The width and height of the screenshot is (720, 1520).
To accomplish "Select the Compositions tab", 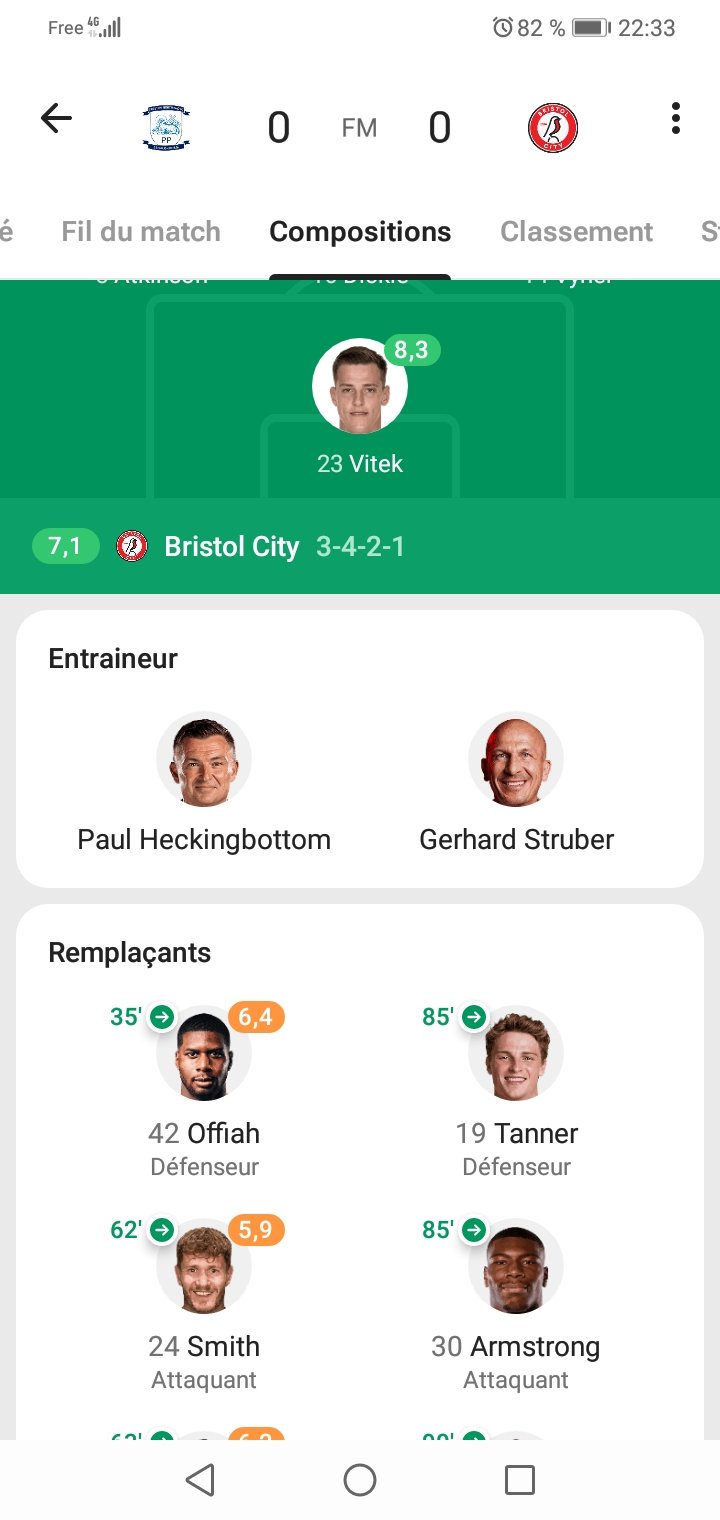I will click(x=360, y=232).
